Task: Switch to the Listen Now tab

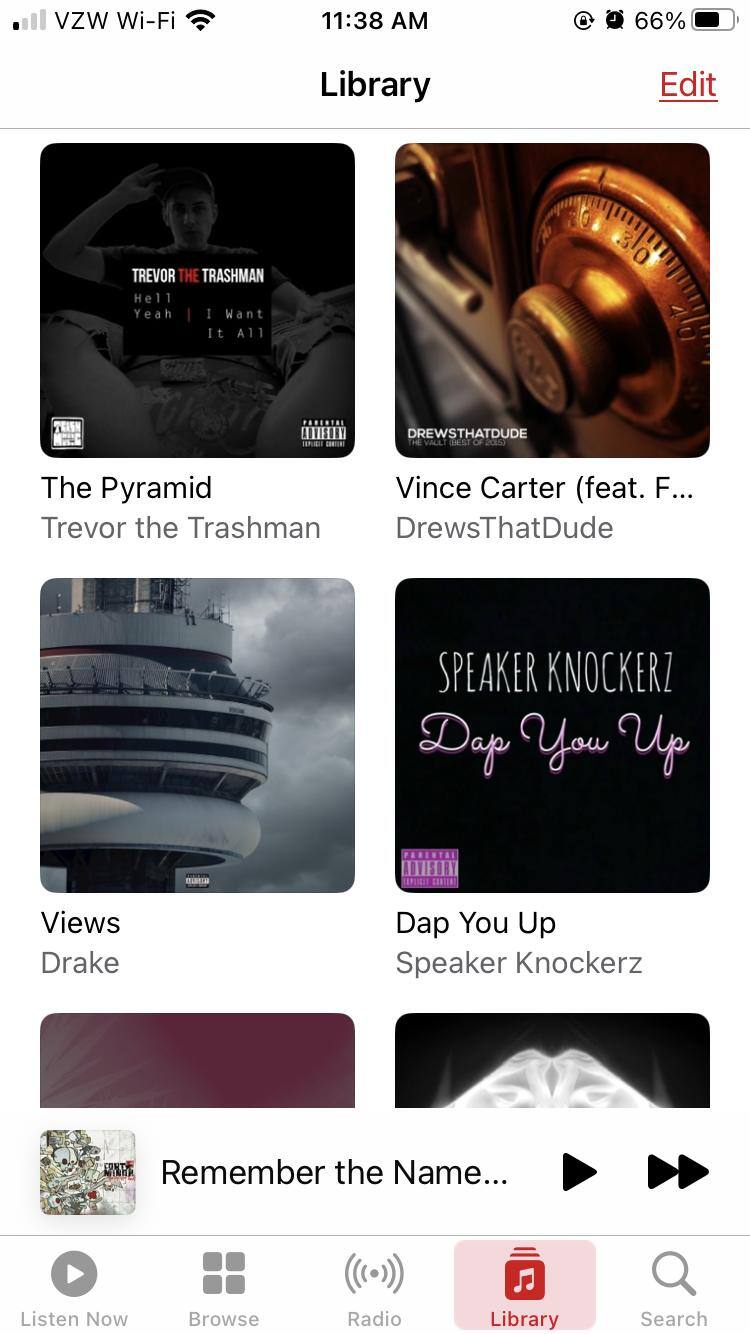Action: 74,1289
